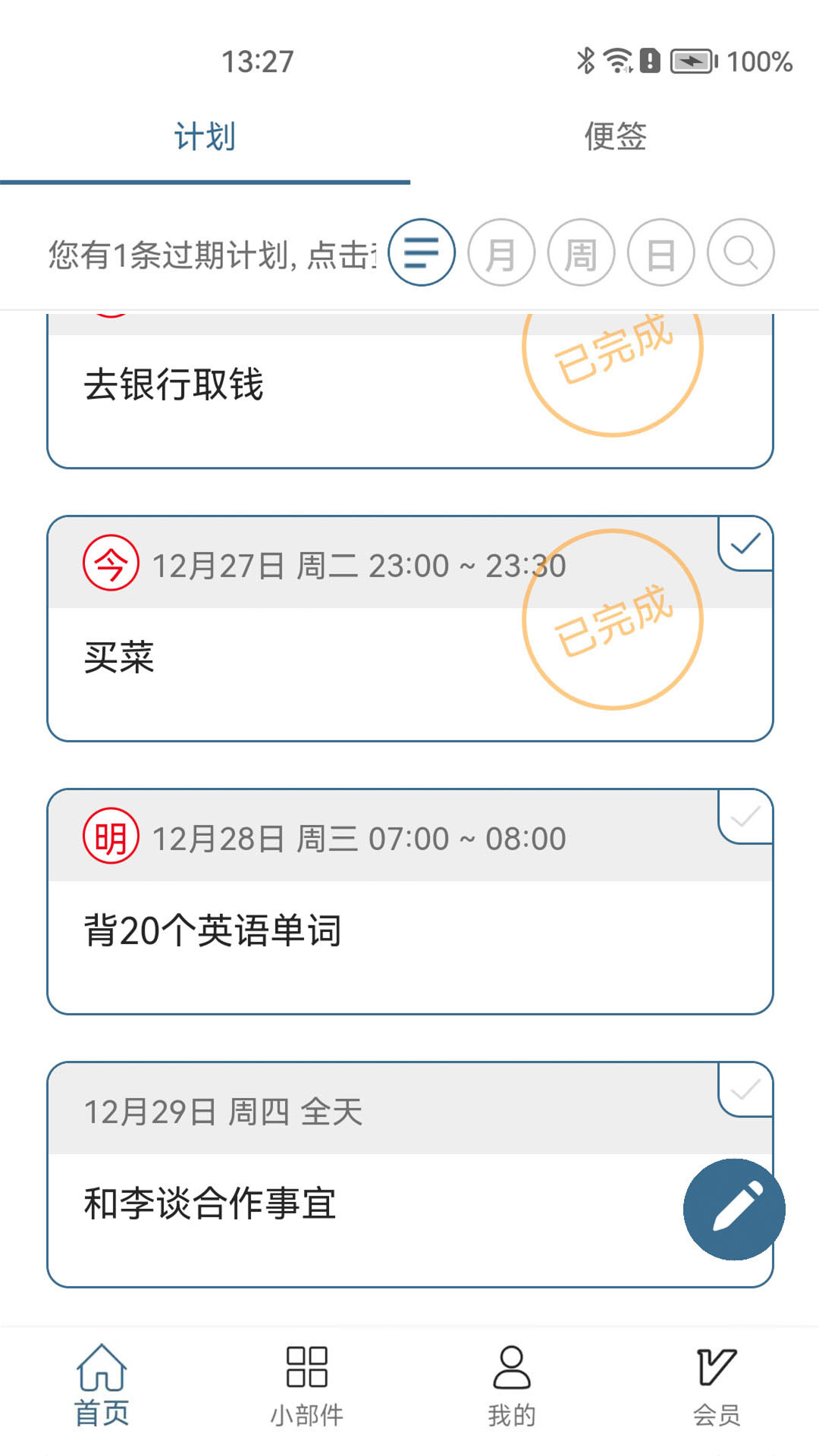Open the 去银行取钱 task card
Image resolution: width=819 pixels, height=1456 pixels.
pyautogui.click(x=303, y=383)
